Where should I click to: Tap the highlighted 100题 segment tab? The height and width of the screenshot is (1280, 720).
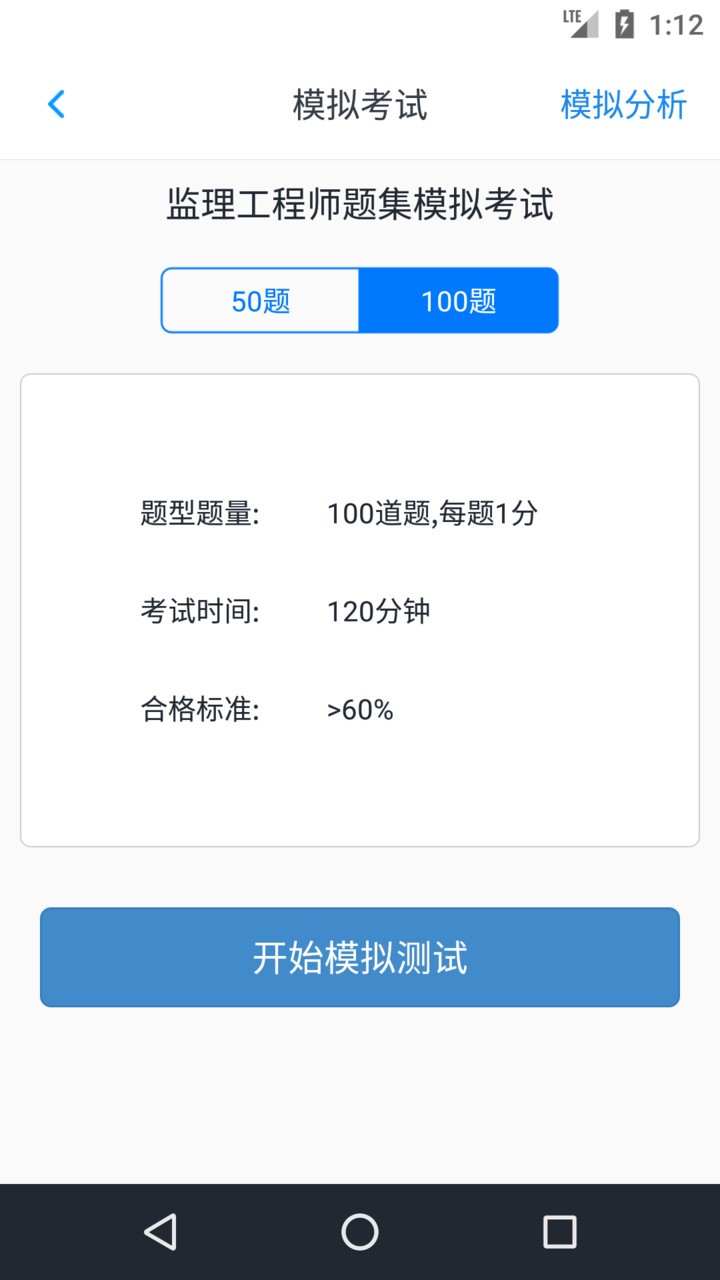click(458, 300)
